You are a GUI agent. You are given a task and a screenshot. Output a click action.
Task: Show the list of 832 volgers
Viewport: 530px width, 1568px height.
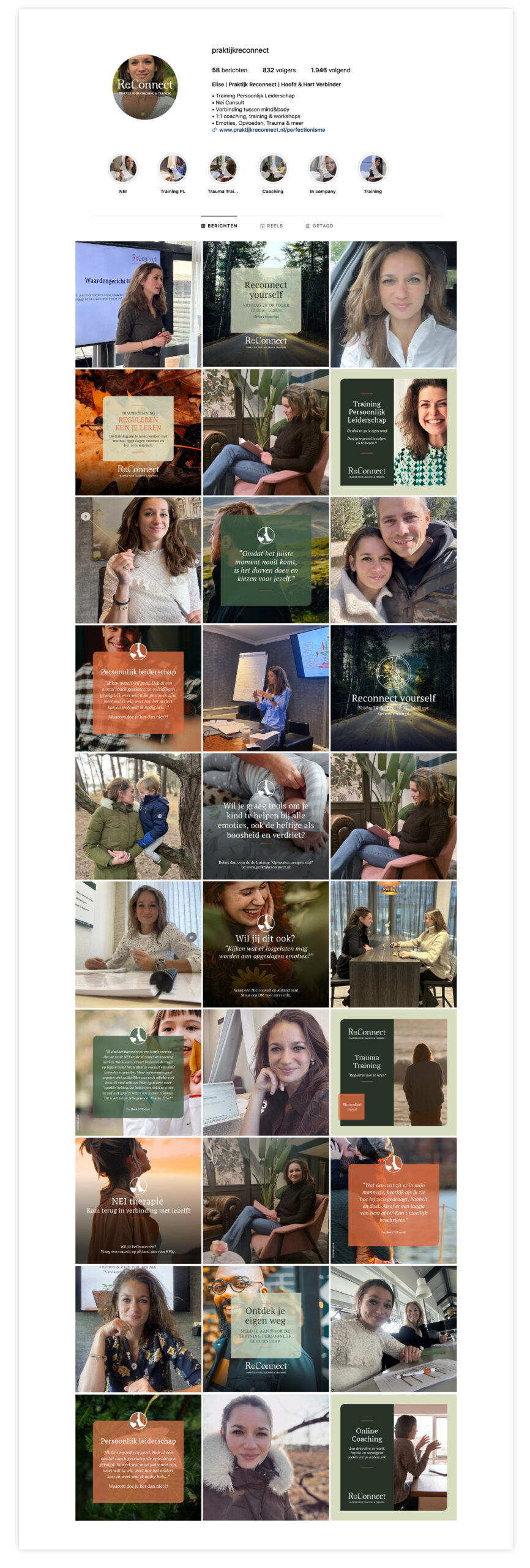(278, 70)
